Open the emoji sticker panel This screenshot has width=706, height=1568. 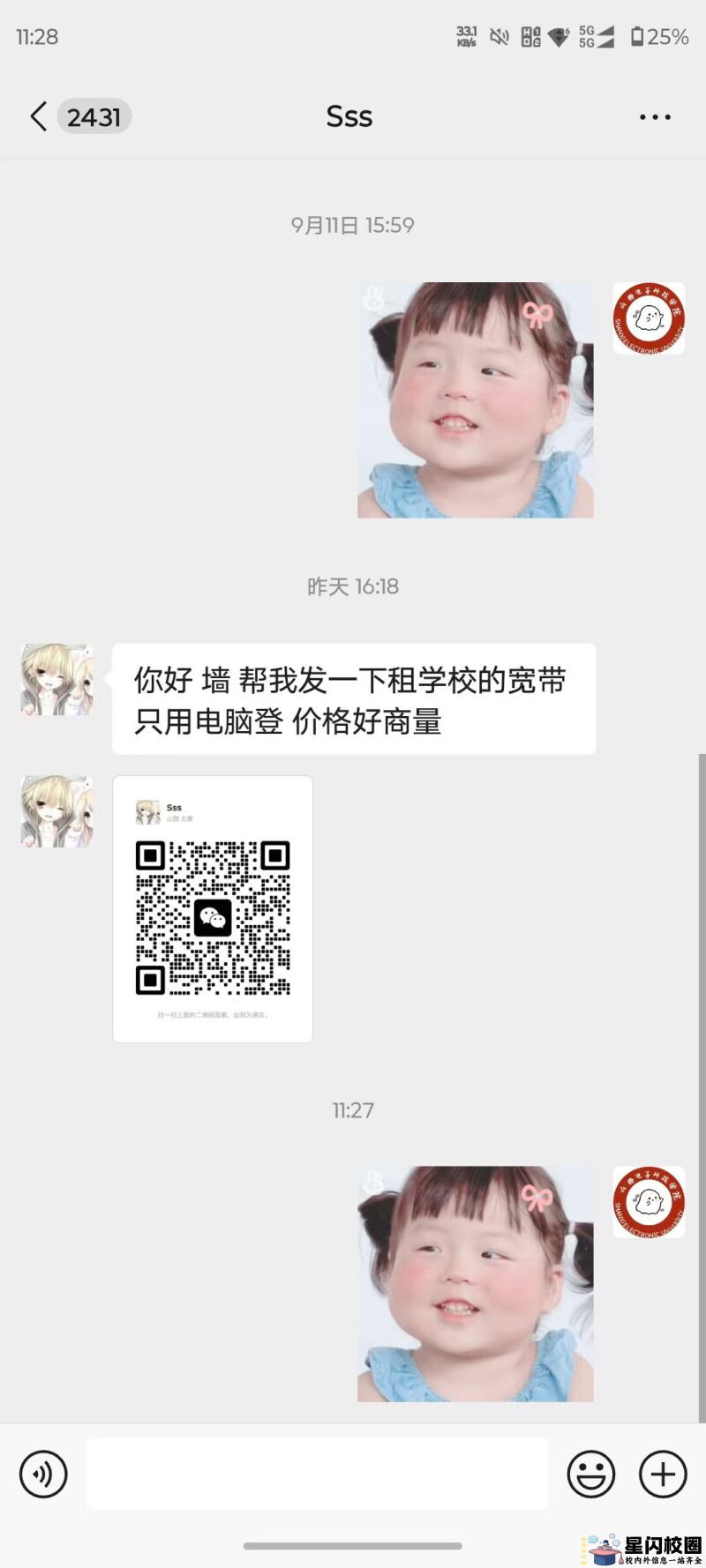[x=590, y=1474]
